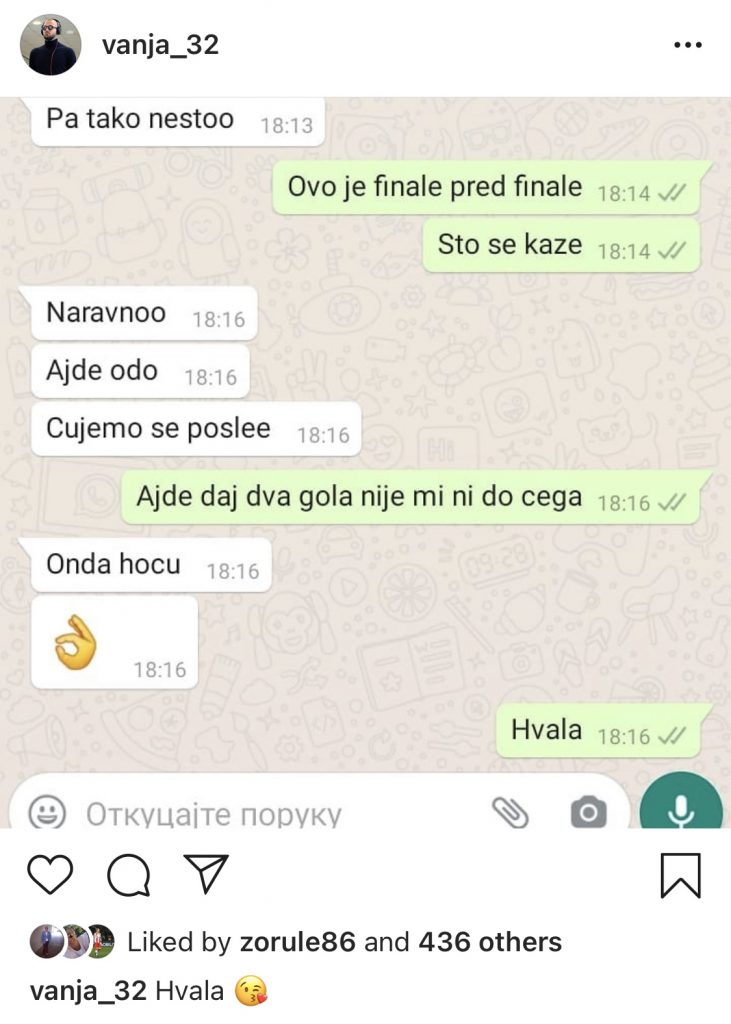Open the post's three-dot options menu
The image size is (731, 1024).
click(x=688, y=45)
